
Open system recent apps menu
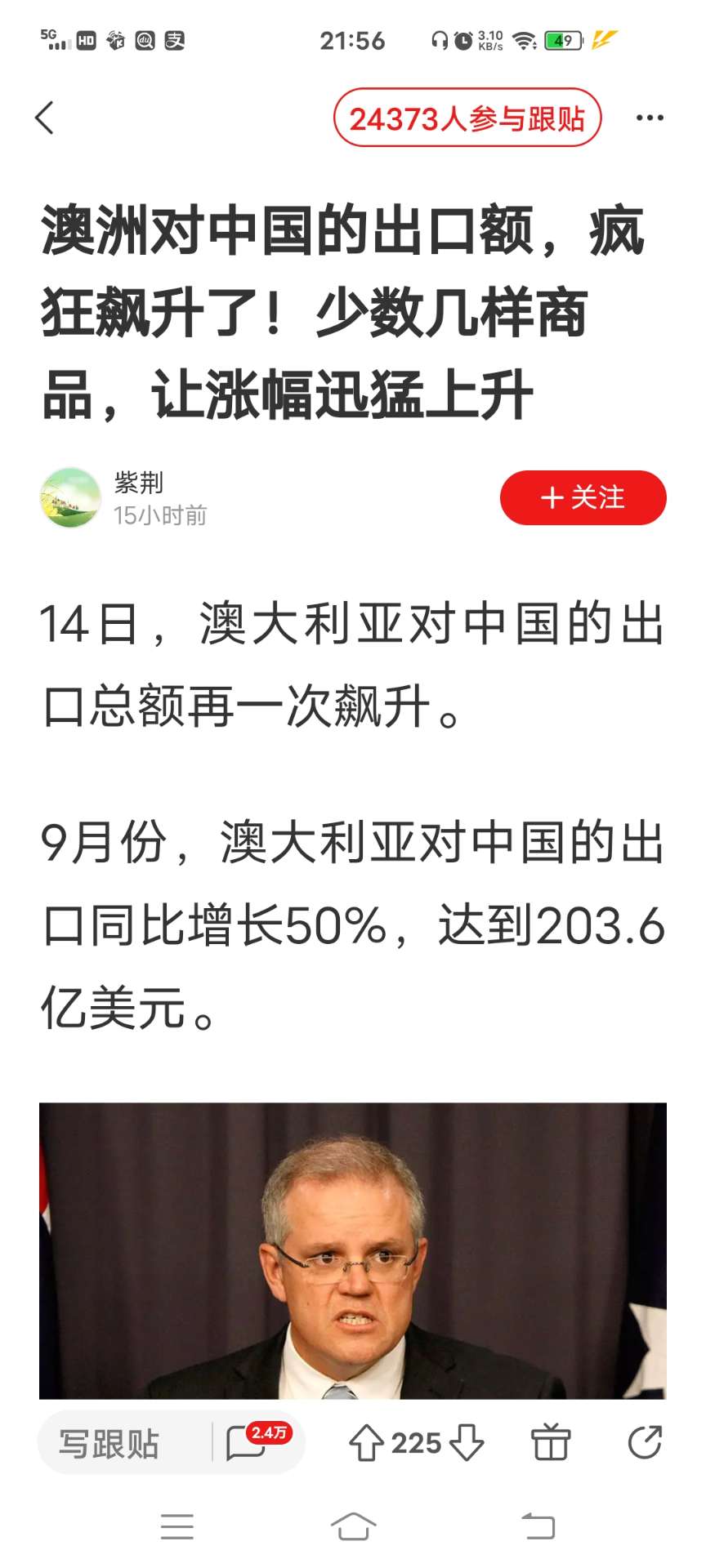[x=177, y=1526]
